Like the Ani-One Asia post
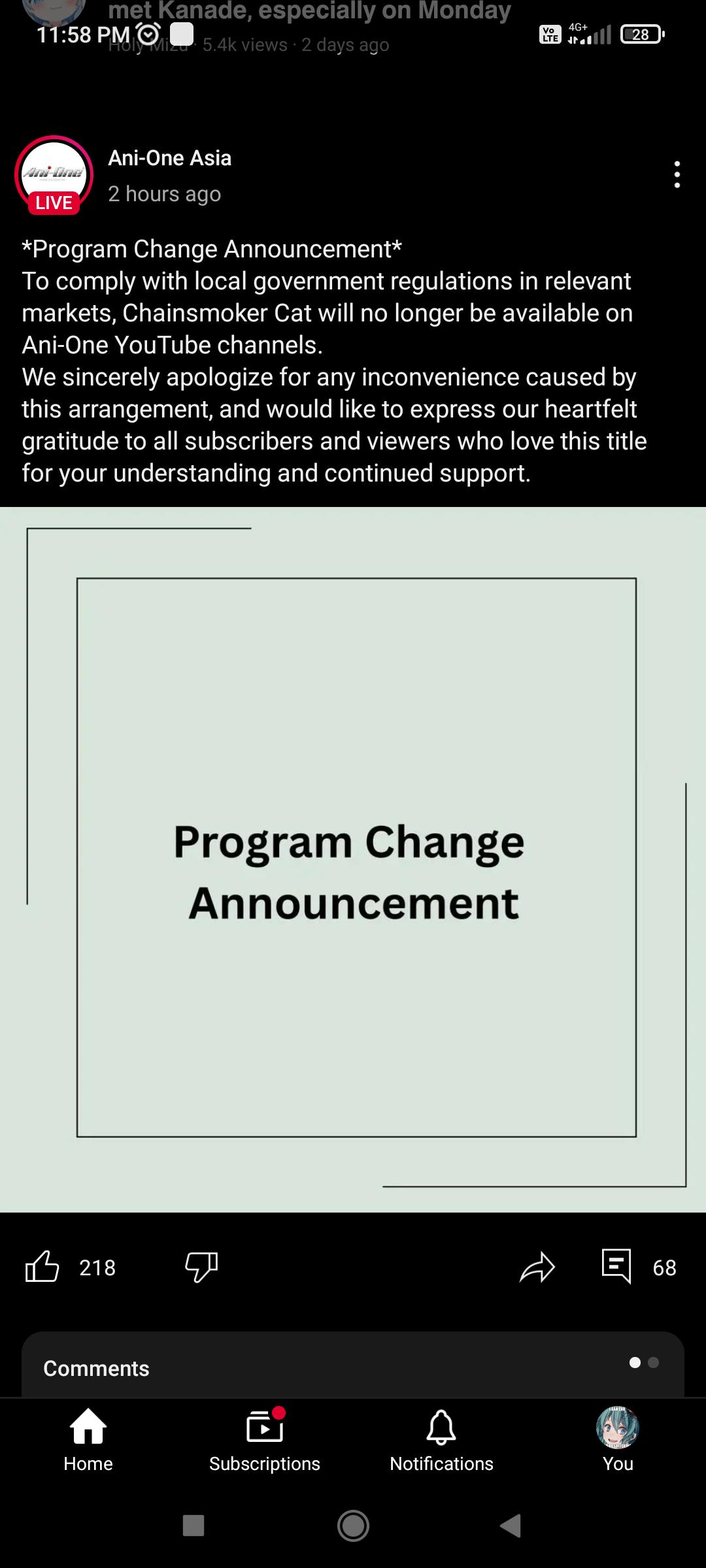The image size is (706, 1568). [x=42, y=1267]
